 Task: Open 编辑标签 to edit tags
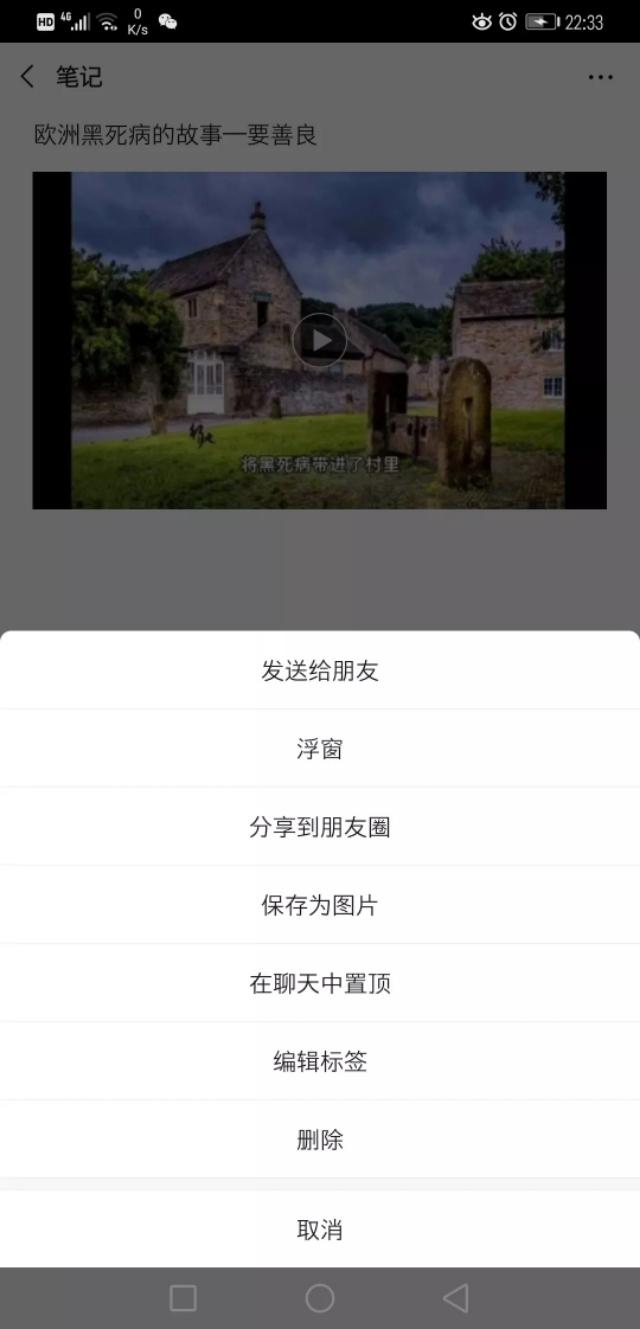tap(320, 1061)
